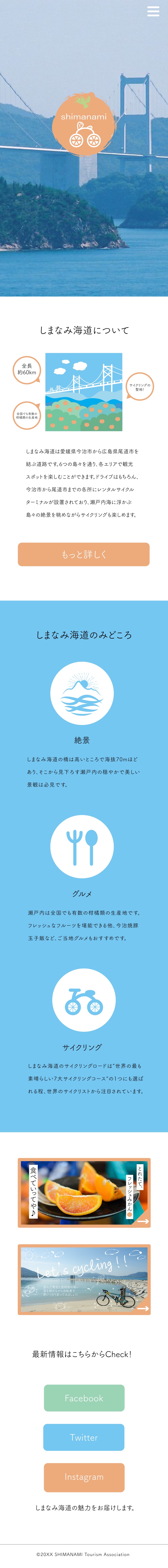Tap the もっと詳しく button
Screen dimensions: 168x1568
tap(84, 554)
